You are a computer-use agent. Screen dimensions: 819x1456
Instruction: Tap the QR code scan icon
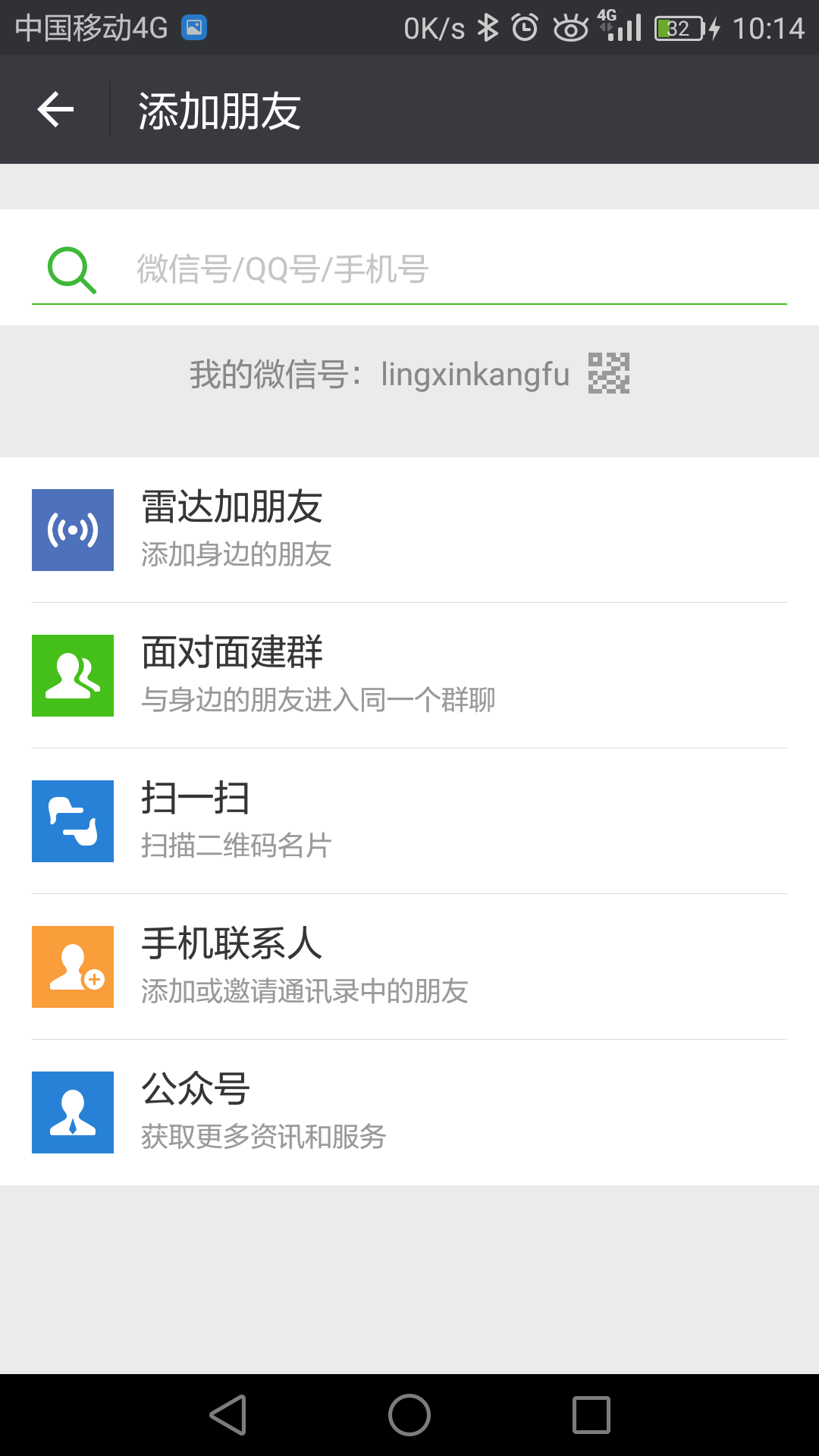pos(72,821)
